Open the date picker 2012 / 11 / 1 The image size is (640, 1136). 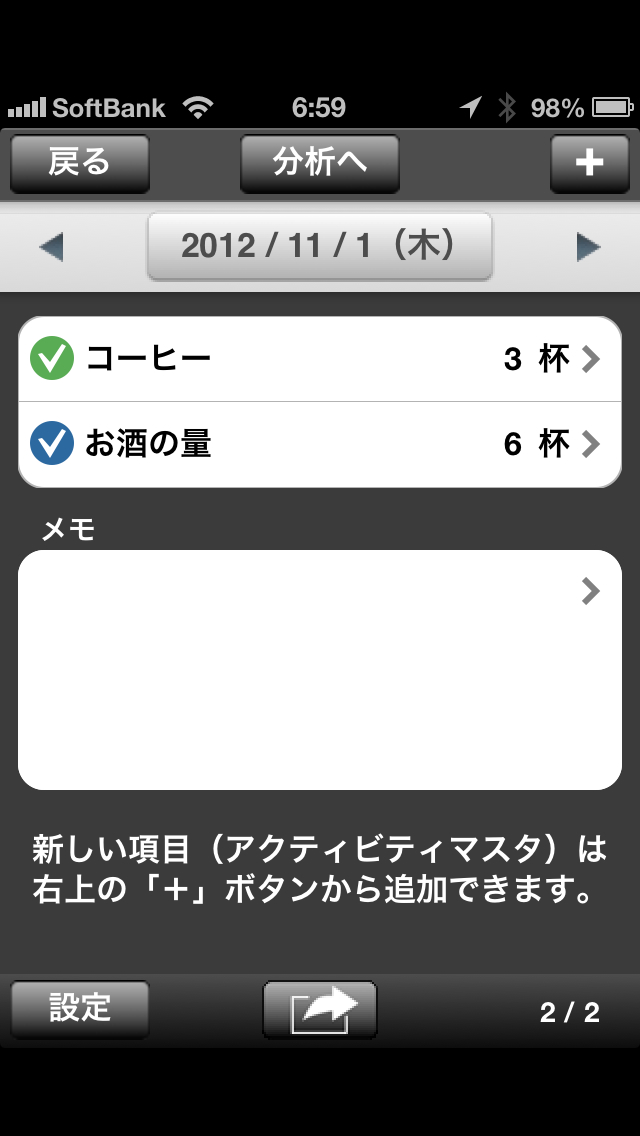[x=320, y=246]
